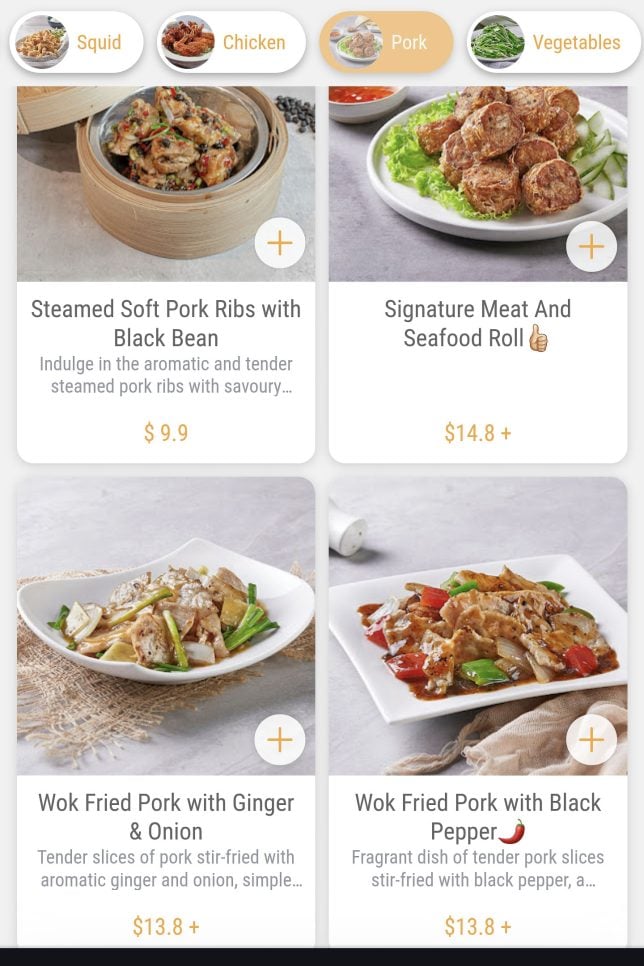Open Wok Fried Pork with Ginger & Onion card
The height and width of the screenshot is (966, 644).
166,817
